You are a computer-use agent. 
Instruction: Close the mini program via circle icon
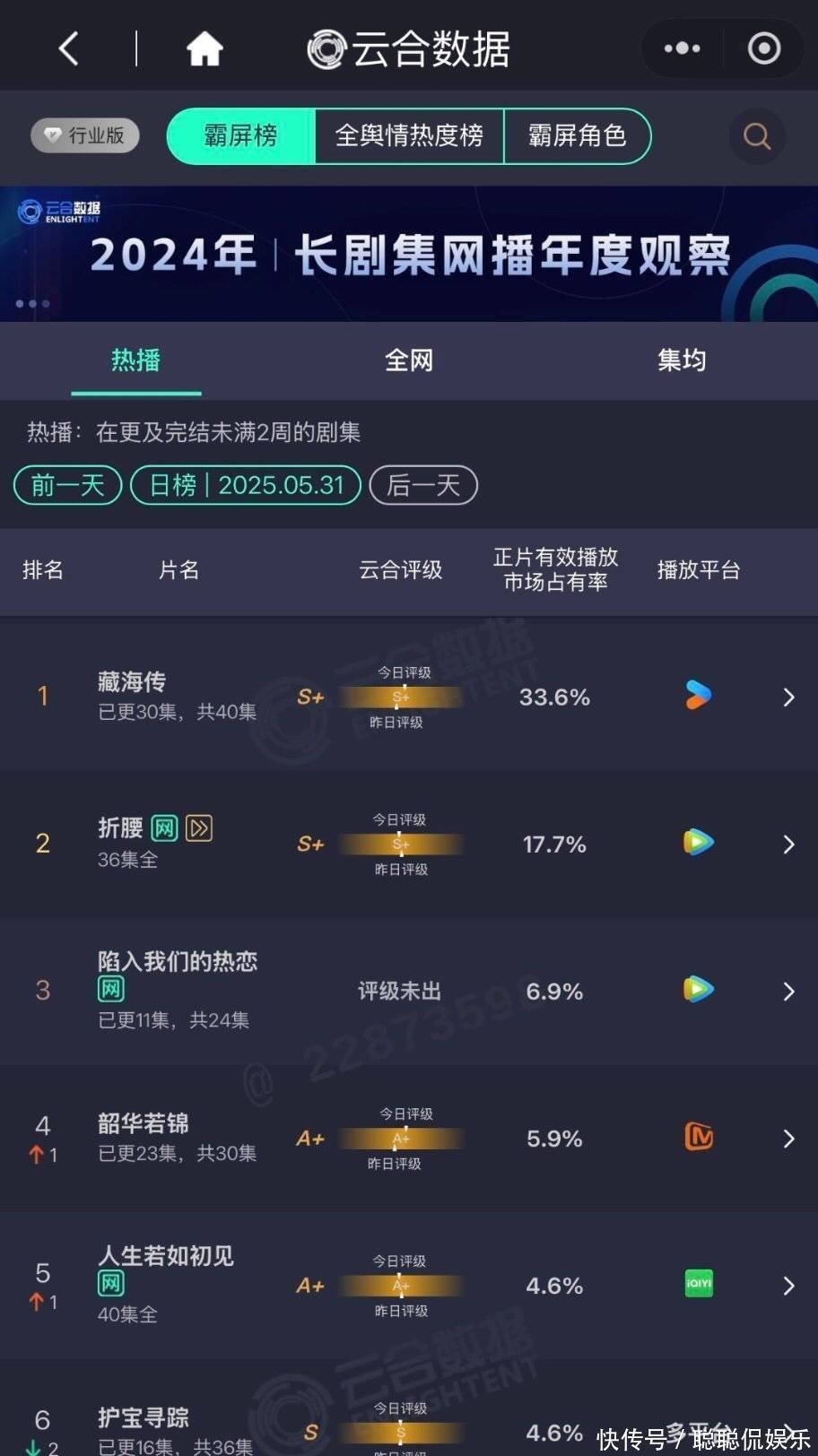(x=764, y=48)
